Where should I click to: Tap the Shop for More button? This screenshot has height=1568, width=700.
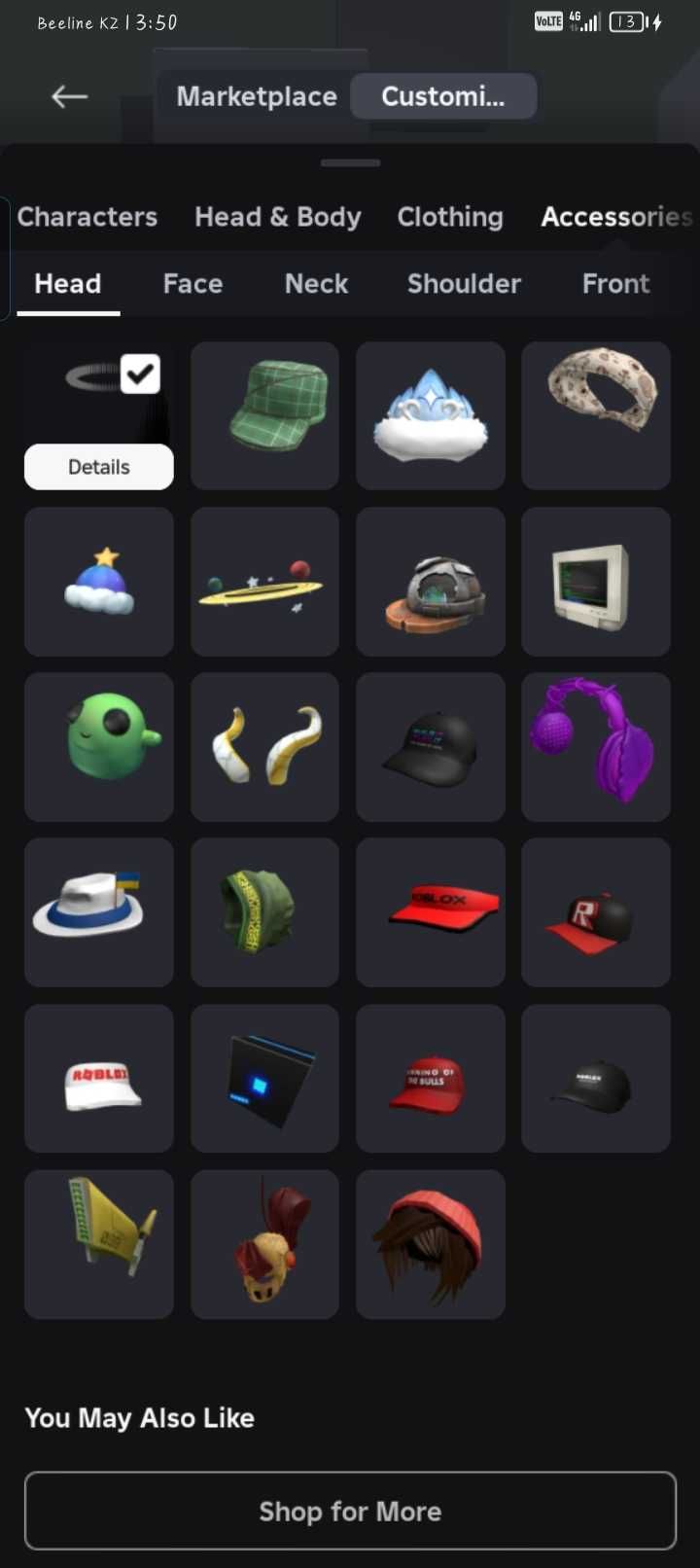pyautogui.click(x=350, y=1511)
